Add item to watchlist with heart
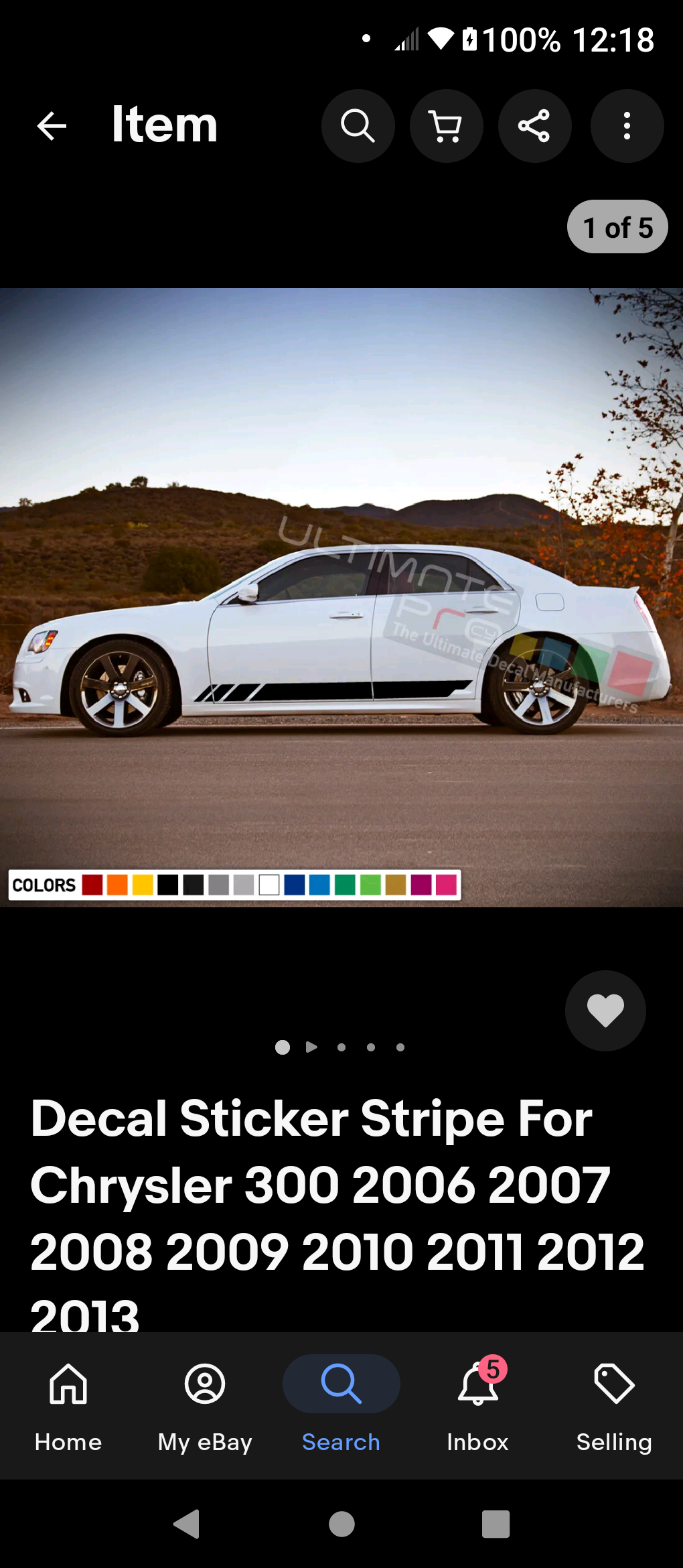The width and height of the screenshot is (683, 1568). 605,1010
